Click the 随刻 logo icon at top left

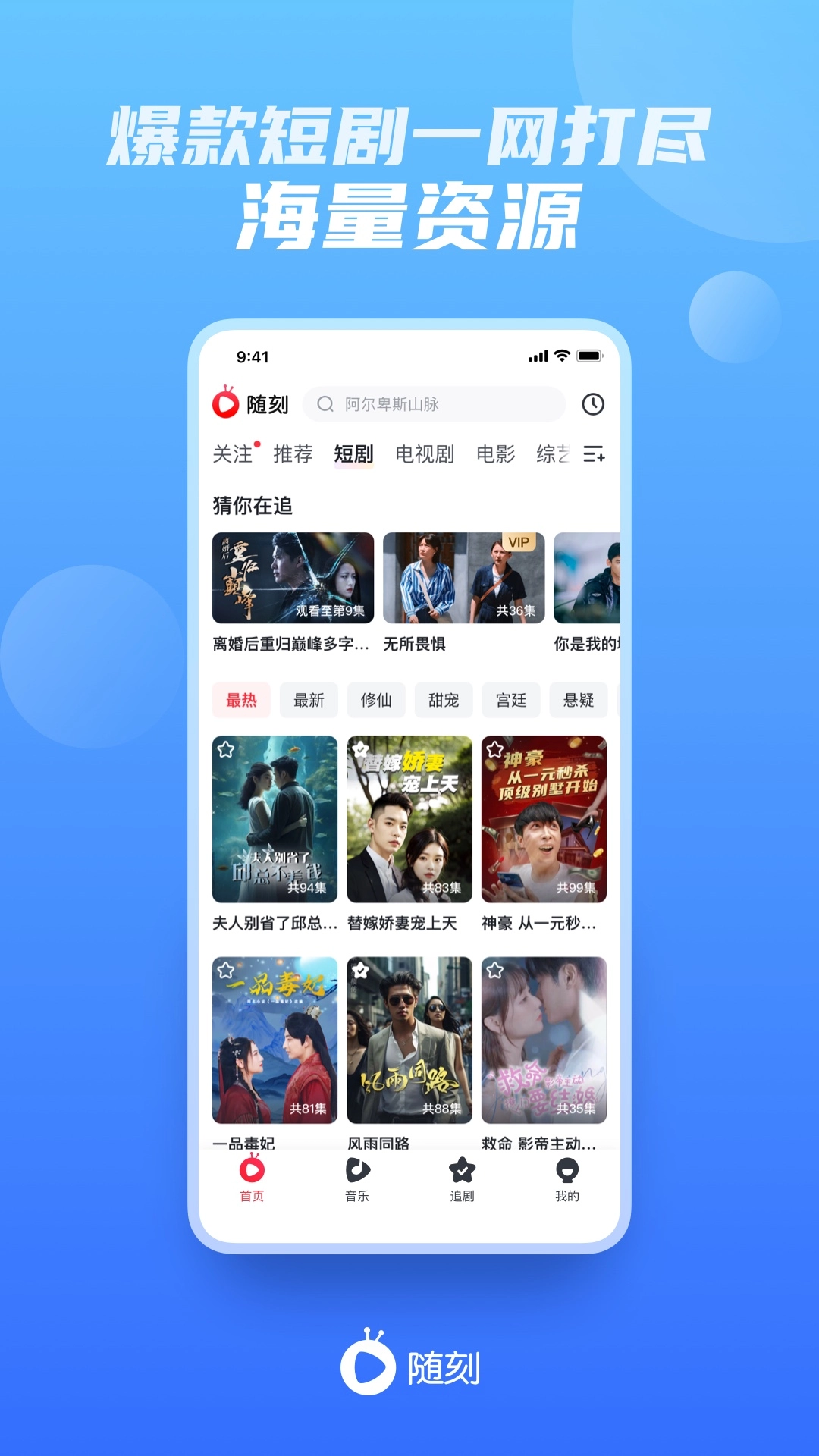click(226, 404)
